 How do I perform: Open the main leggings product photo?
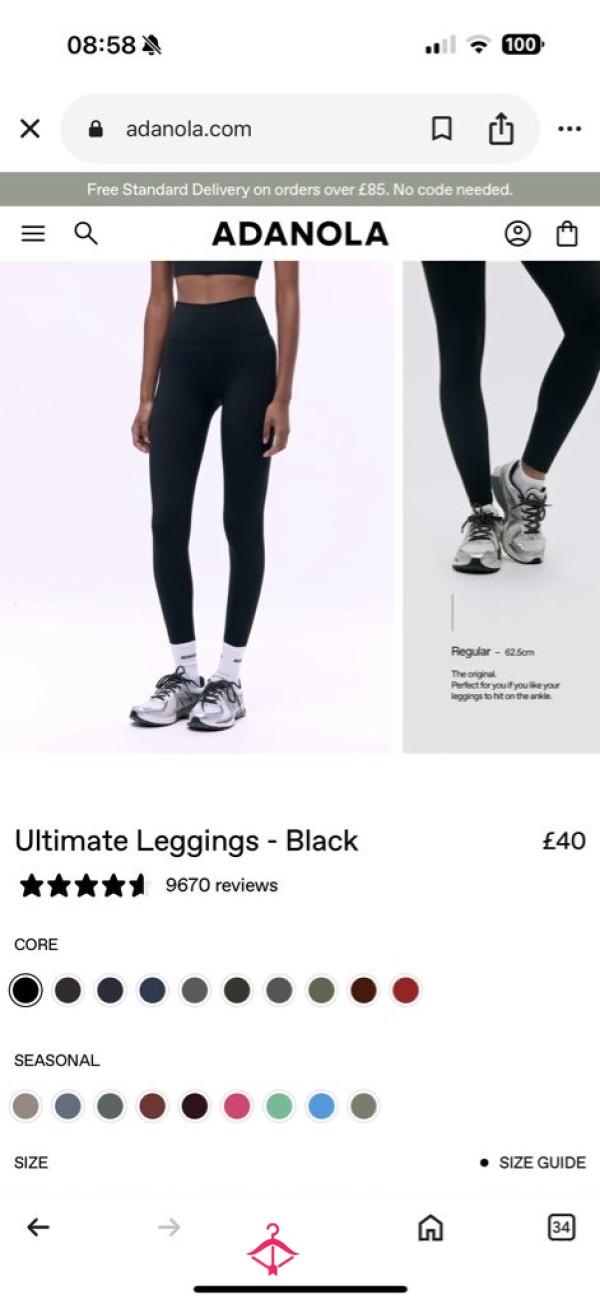click(x=197, y=507)
